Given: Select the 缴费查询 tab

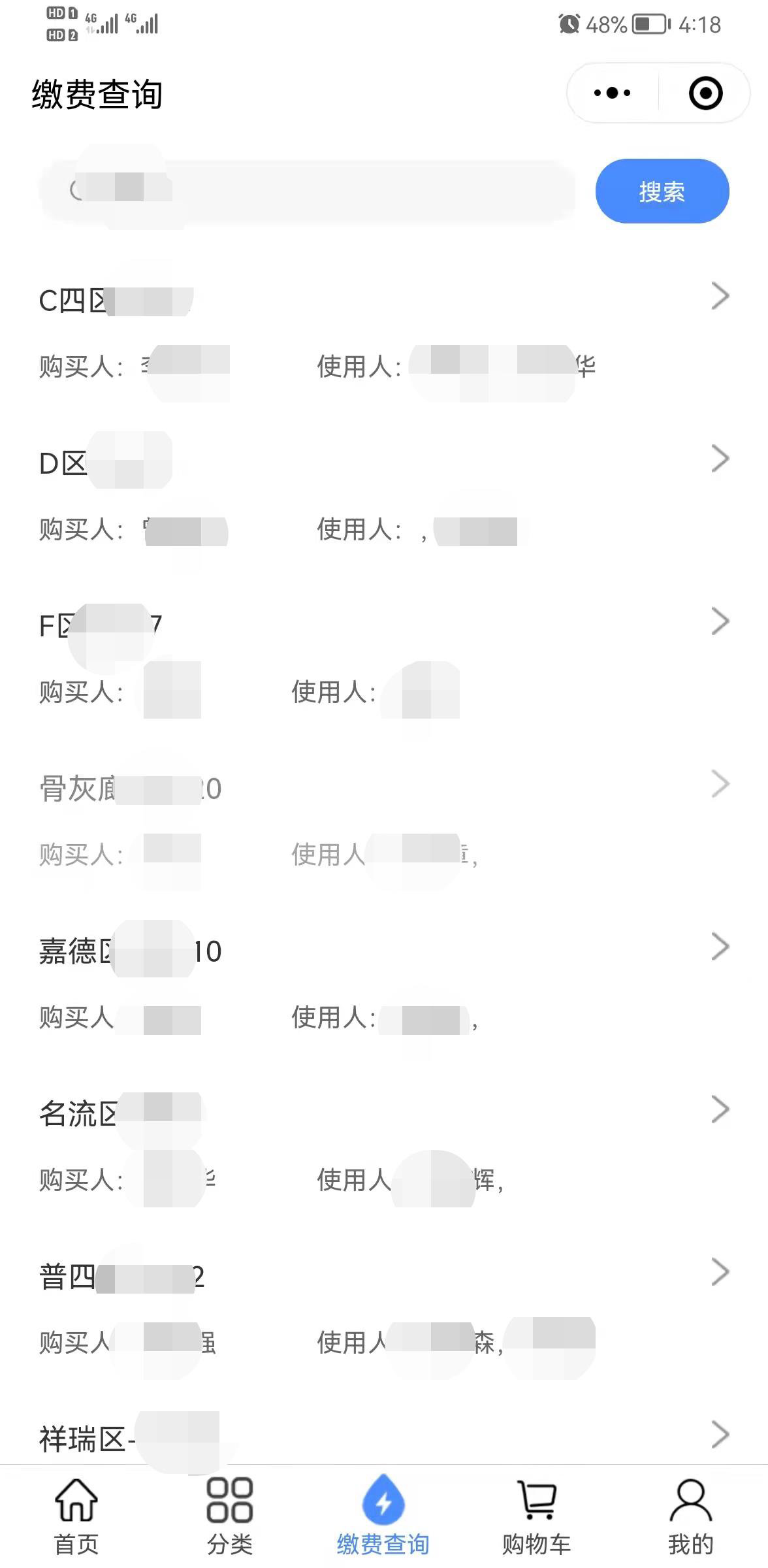Looking at the screenshot, I should click(x=383, y=1517).
